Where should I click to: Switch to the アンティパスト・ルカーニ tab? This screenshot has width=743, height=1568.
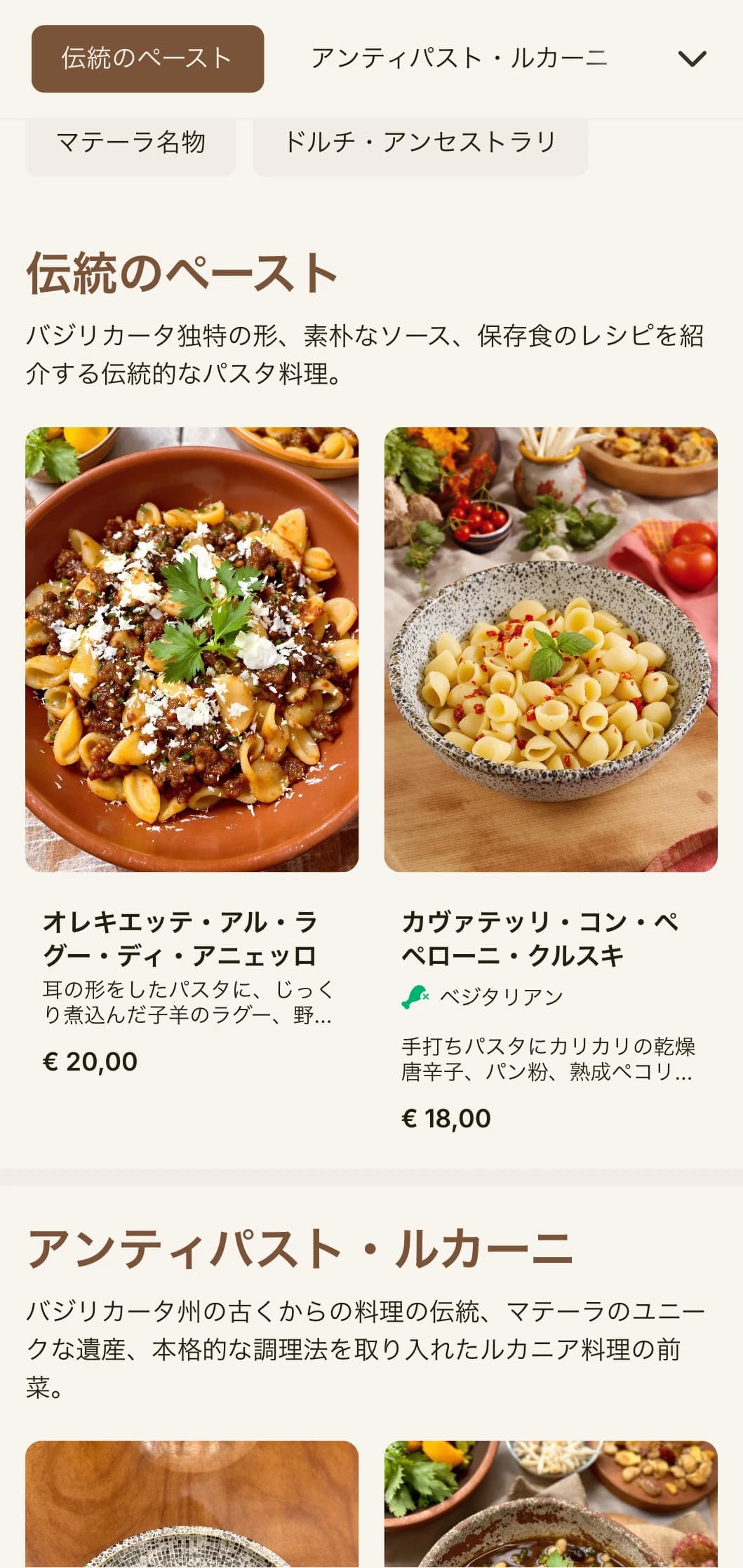coord(459,59)
